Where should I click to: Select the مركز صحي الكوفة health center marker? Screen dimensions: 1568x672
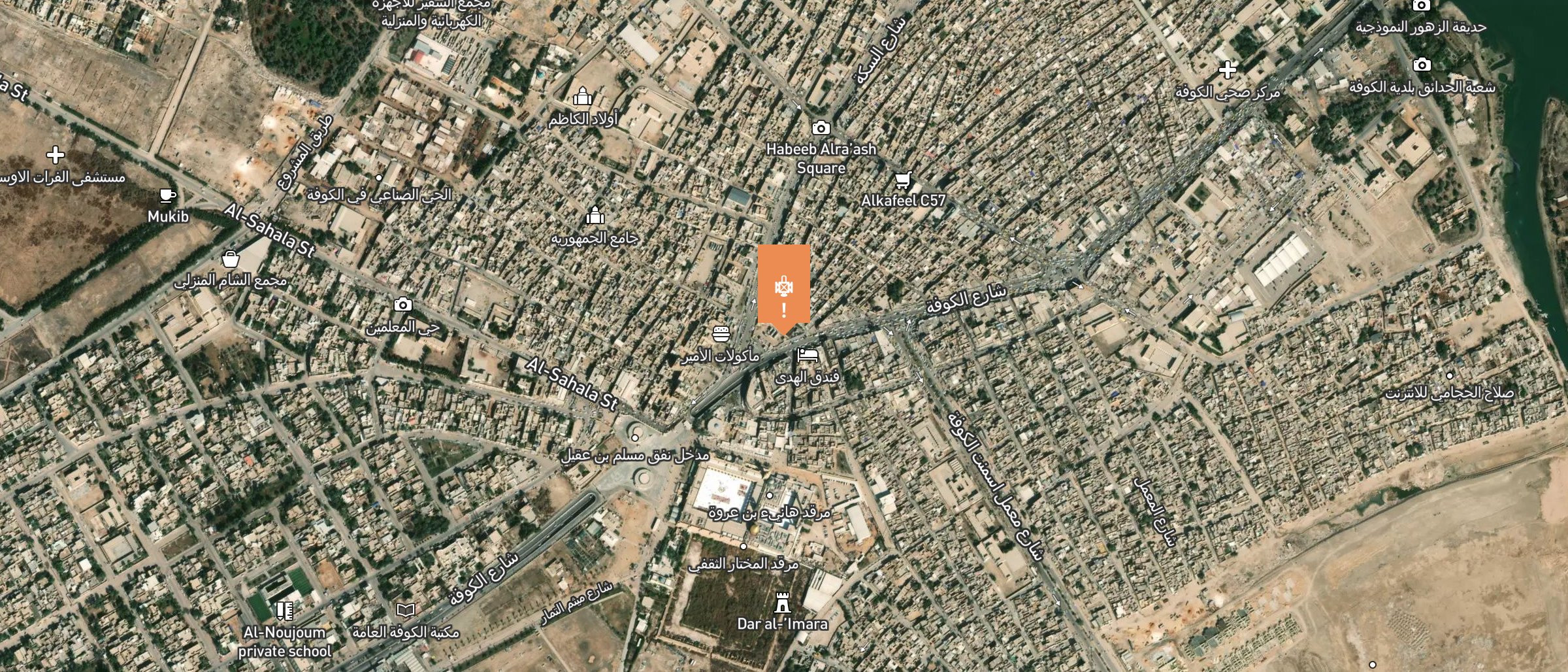point(1227,69)
